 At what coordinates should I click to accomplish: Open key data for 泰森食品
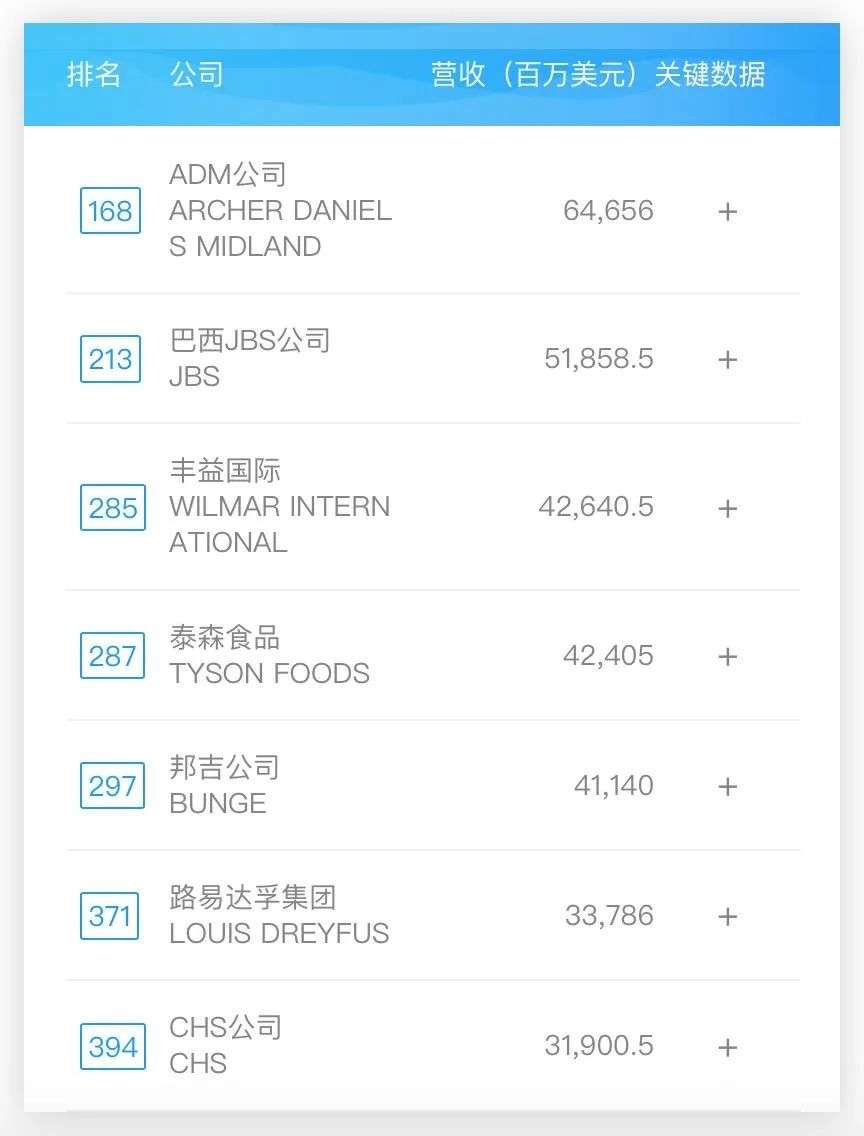tap(728, 656)
